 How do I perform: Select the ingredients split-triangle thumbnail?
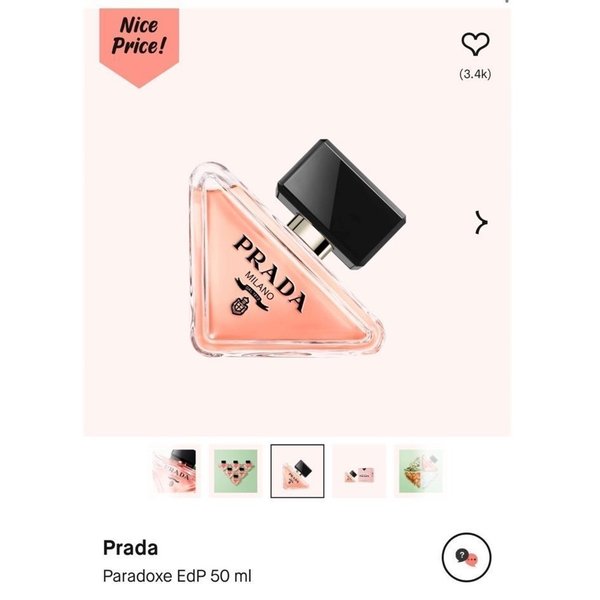click(x=419, y=471)
